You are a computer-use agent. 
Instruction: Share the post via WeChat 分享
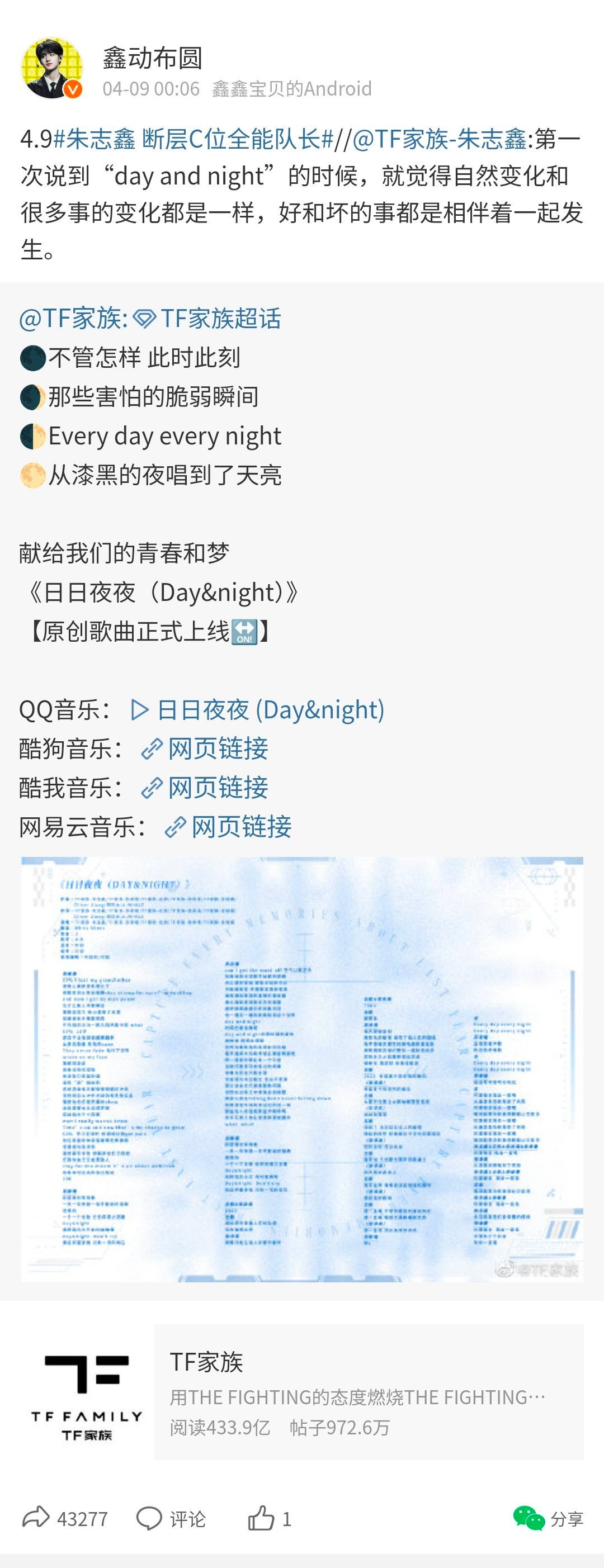(x=548, y=1519)
